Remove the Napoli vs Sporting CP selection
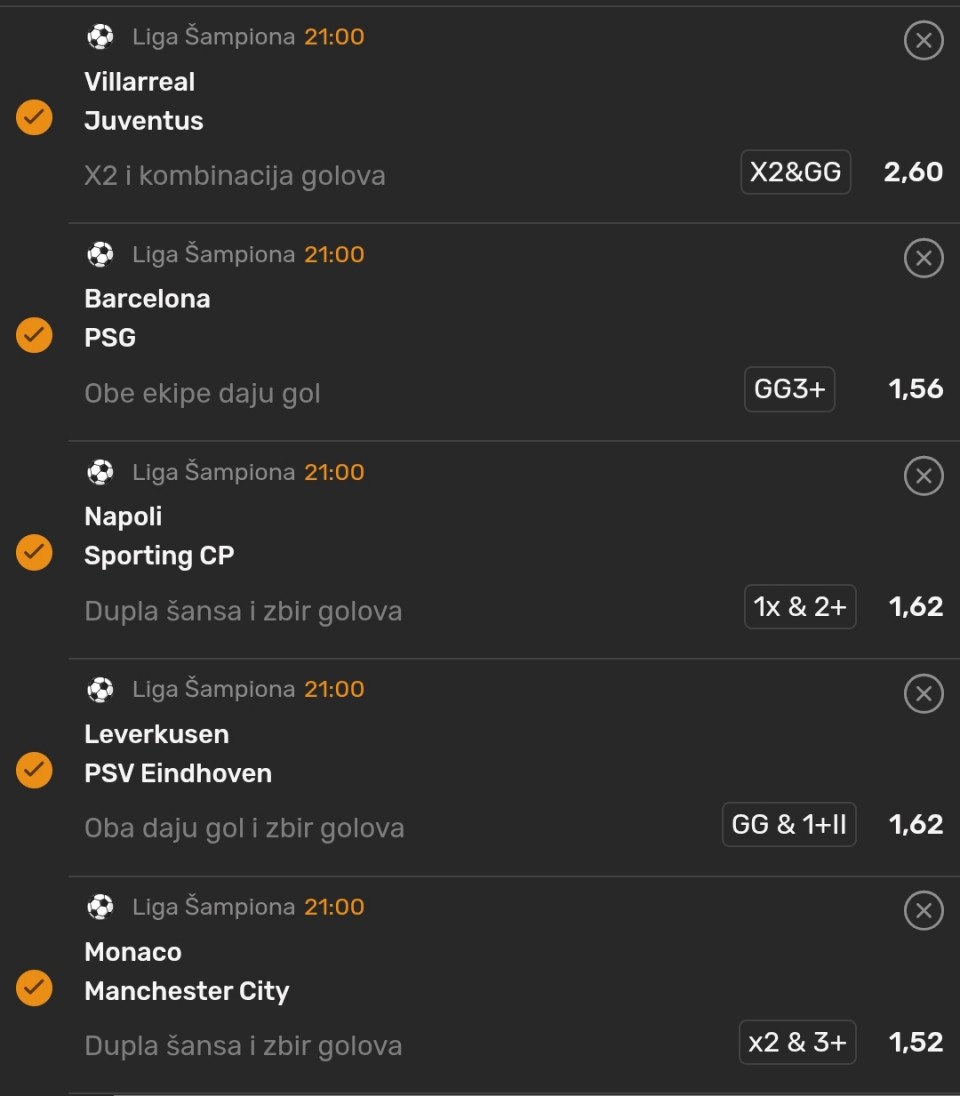This screenshot has width=960, height=1096. pyautogui.click(x=923, y=476)
